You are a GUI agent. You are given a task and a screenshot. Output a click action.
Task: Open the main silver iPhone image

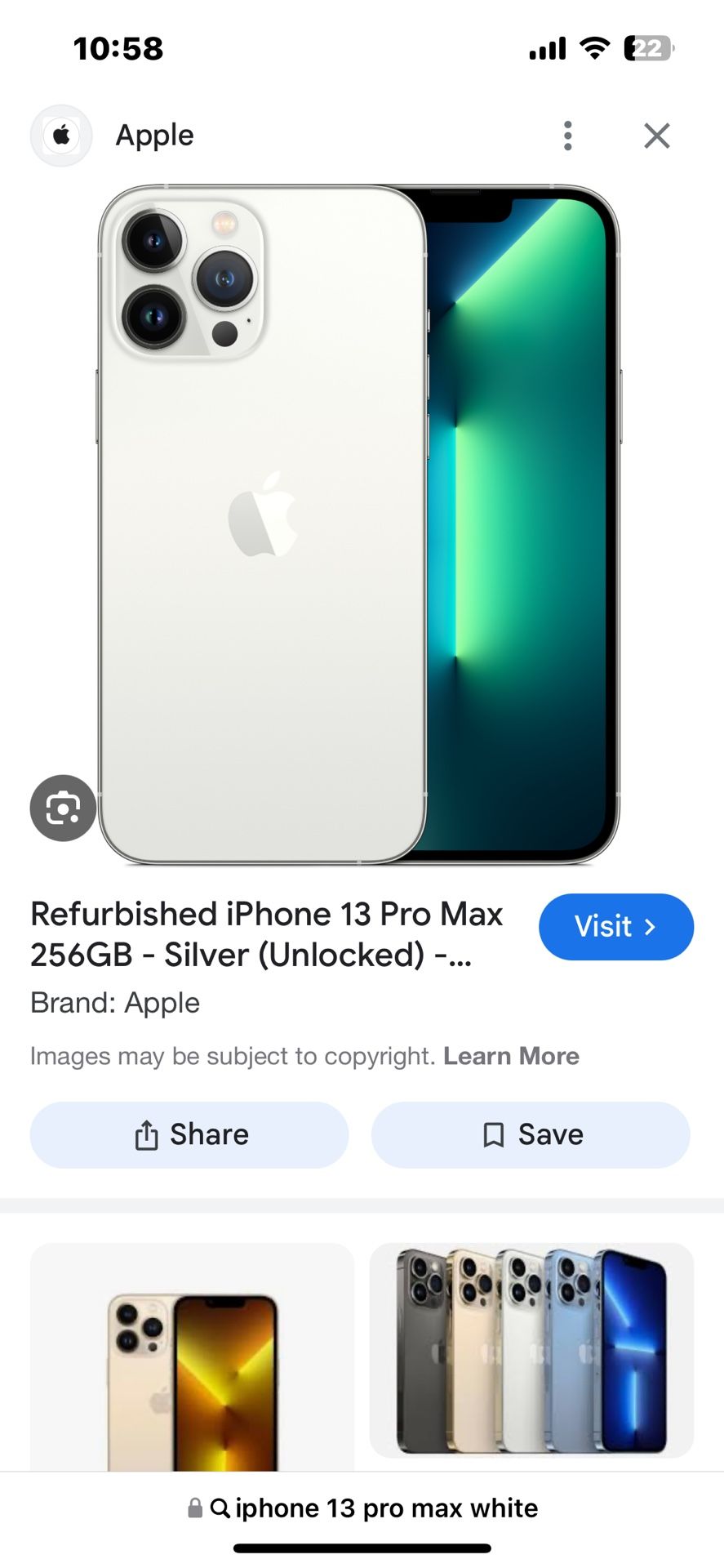(359, 523)
